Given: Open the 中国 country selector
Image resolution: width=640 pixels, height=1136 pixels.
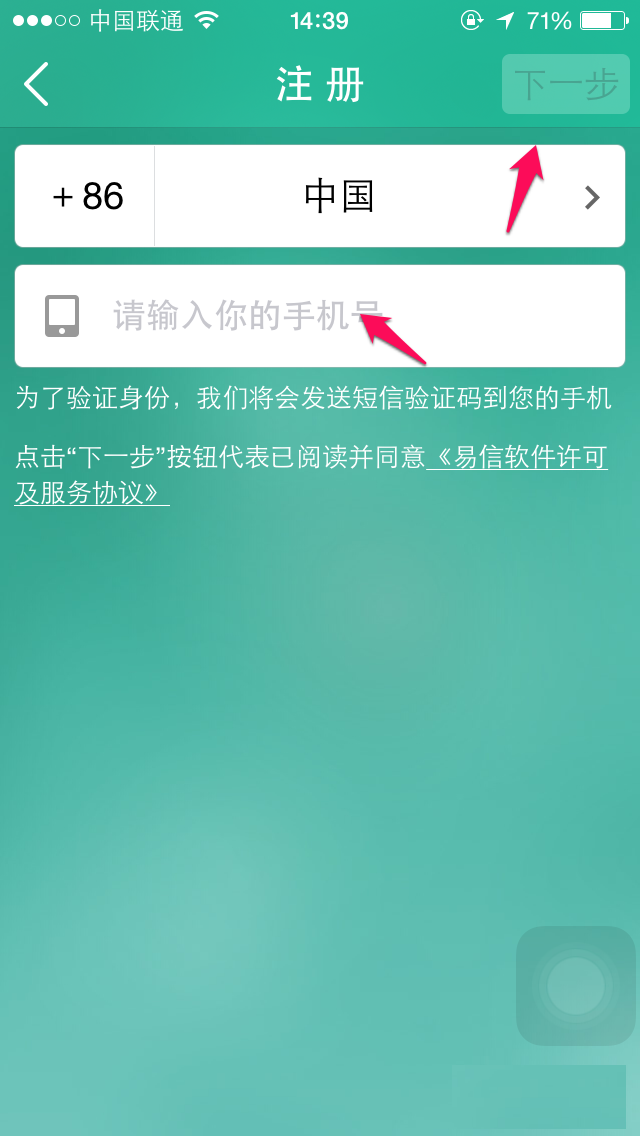Looking at the screenshot, I should pyautogui.click(x=390, y=197).
